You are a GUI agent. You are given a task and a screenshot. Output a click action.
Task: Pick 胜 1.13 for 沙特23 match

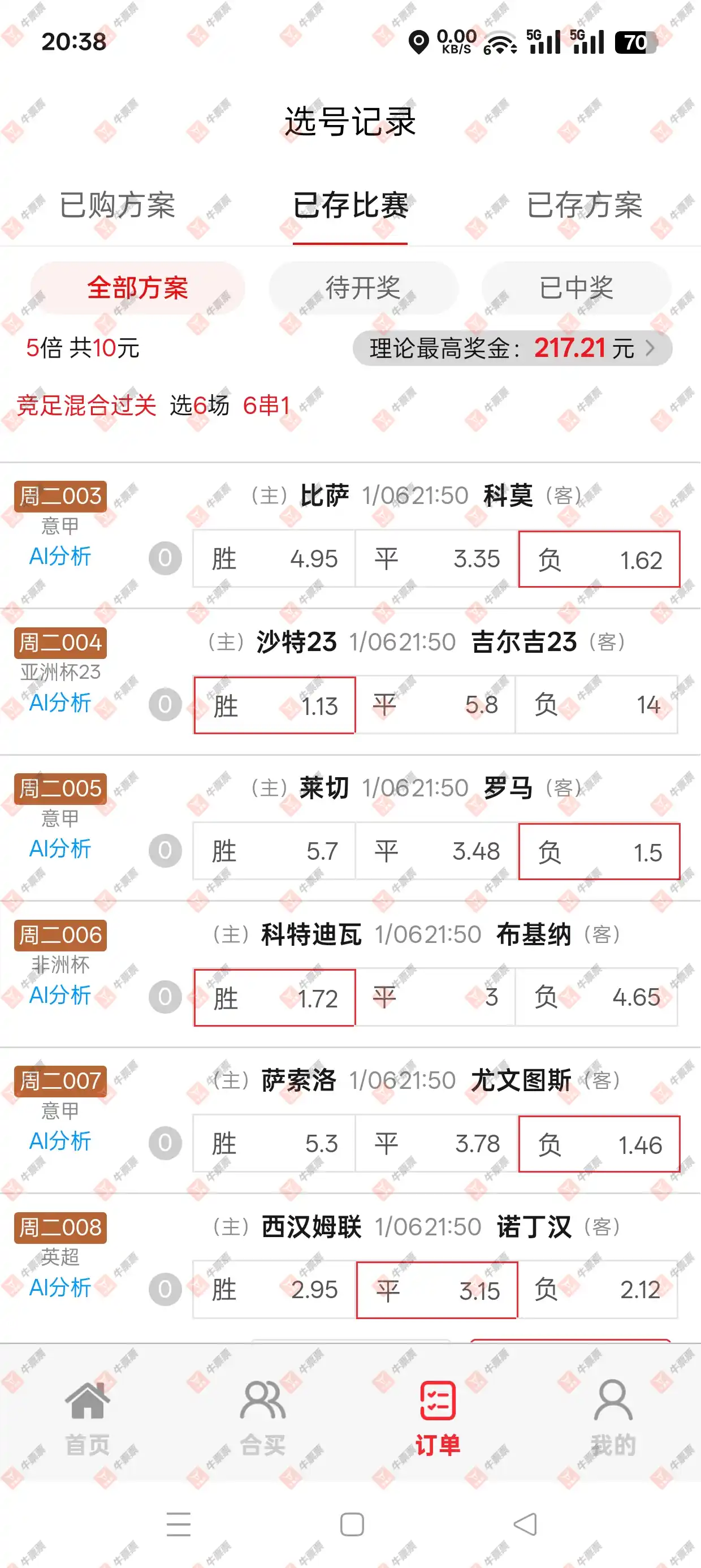coord(274,705)
